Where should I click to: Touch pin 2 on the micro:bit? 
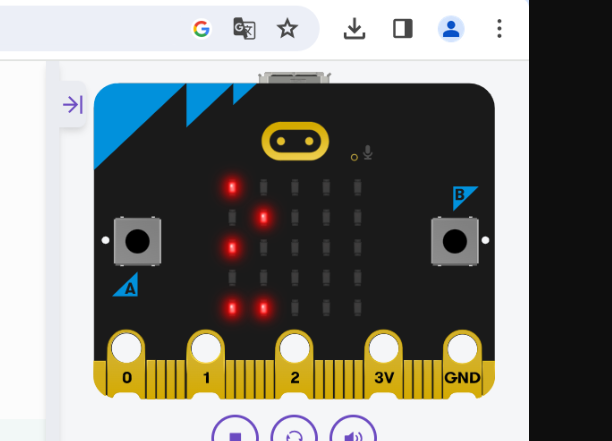click(294, 349)
